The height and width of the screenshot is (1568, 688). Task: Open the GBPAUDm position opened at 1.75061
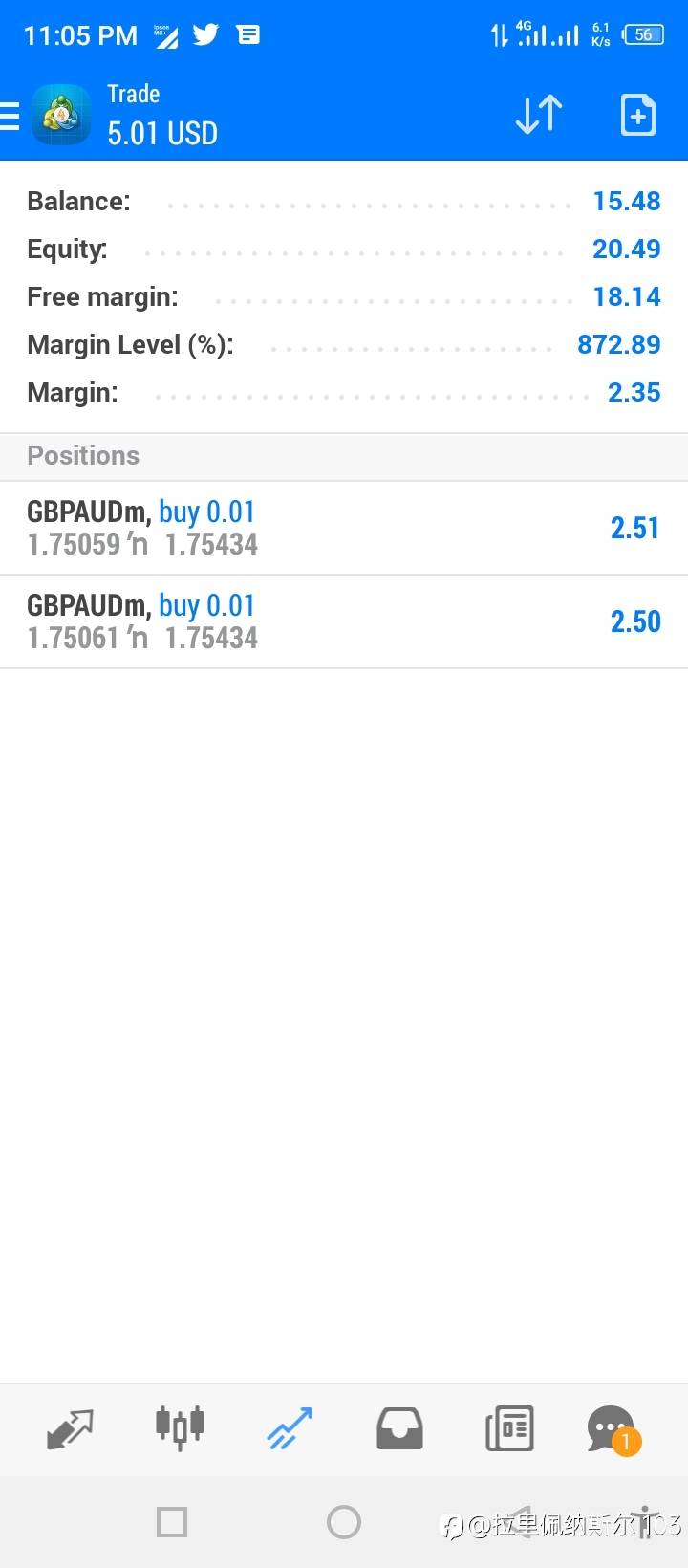(x=344, y=621)
